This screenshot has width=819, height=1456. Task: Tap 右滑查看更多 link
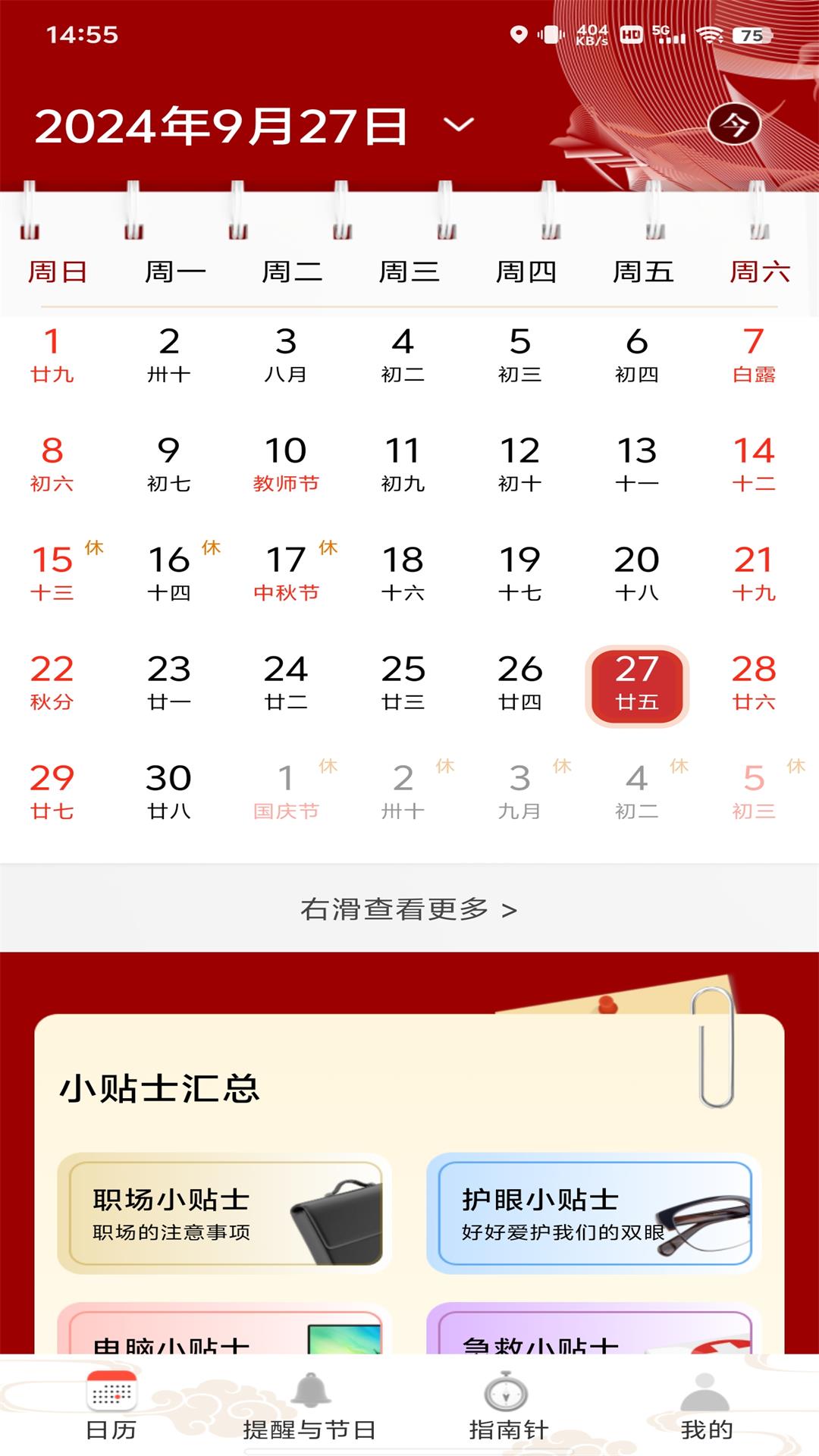point(409,908)
